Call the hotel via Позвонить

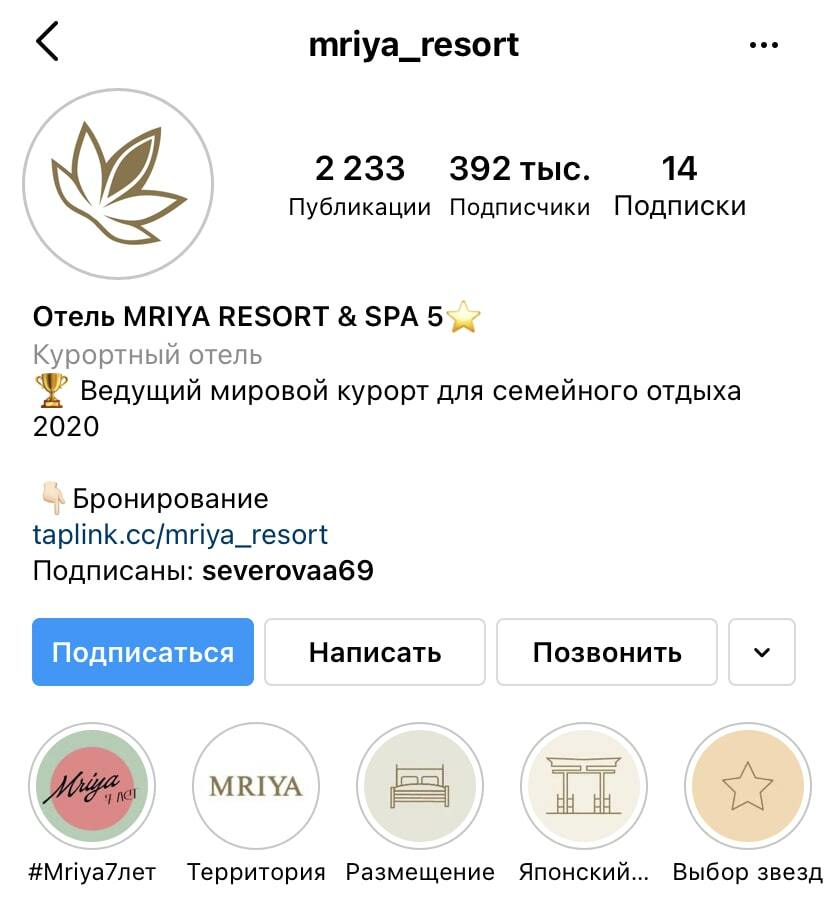point(607,652)
